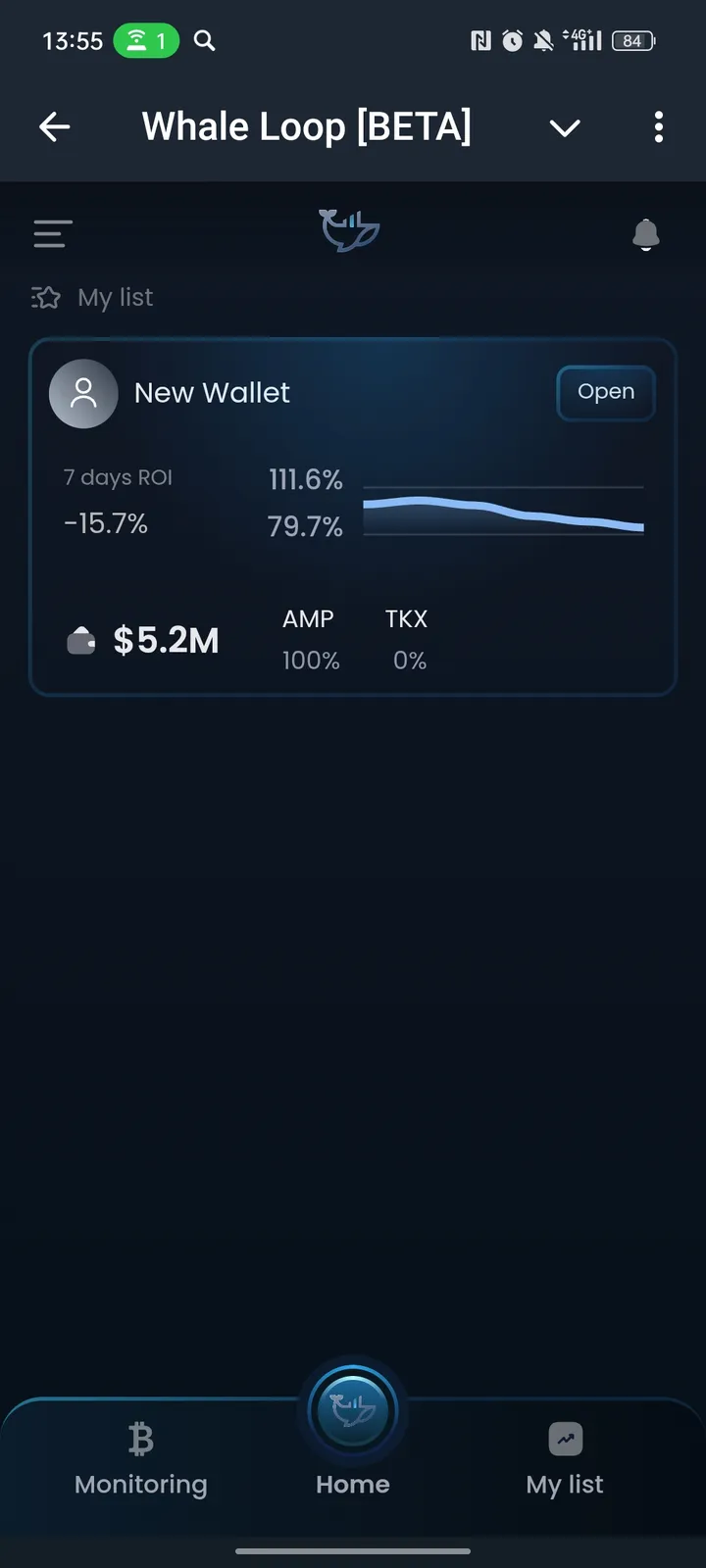Open the New Wallet details

[605, 392]
